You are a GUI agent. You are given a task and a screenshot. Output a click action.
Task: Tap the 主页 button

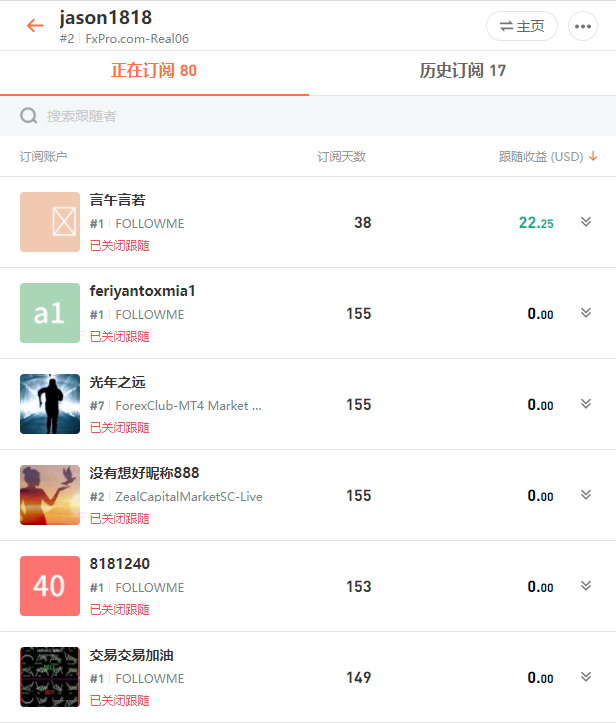[x=521, y=26]
